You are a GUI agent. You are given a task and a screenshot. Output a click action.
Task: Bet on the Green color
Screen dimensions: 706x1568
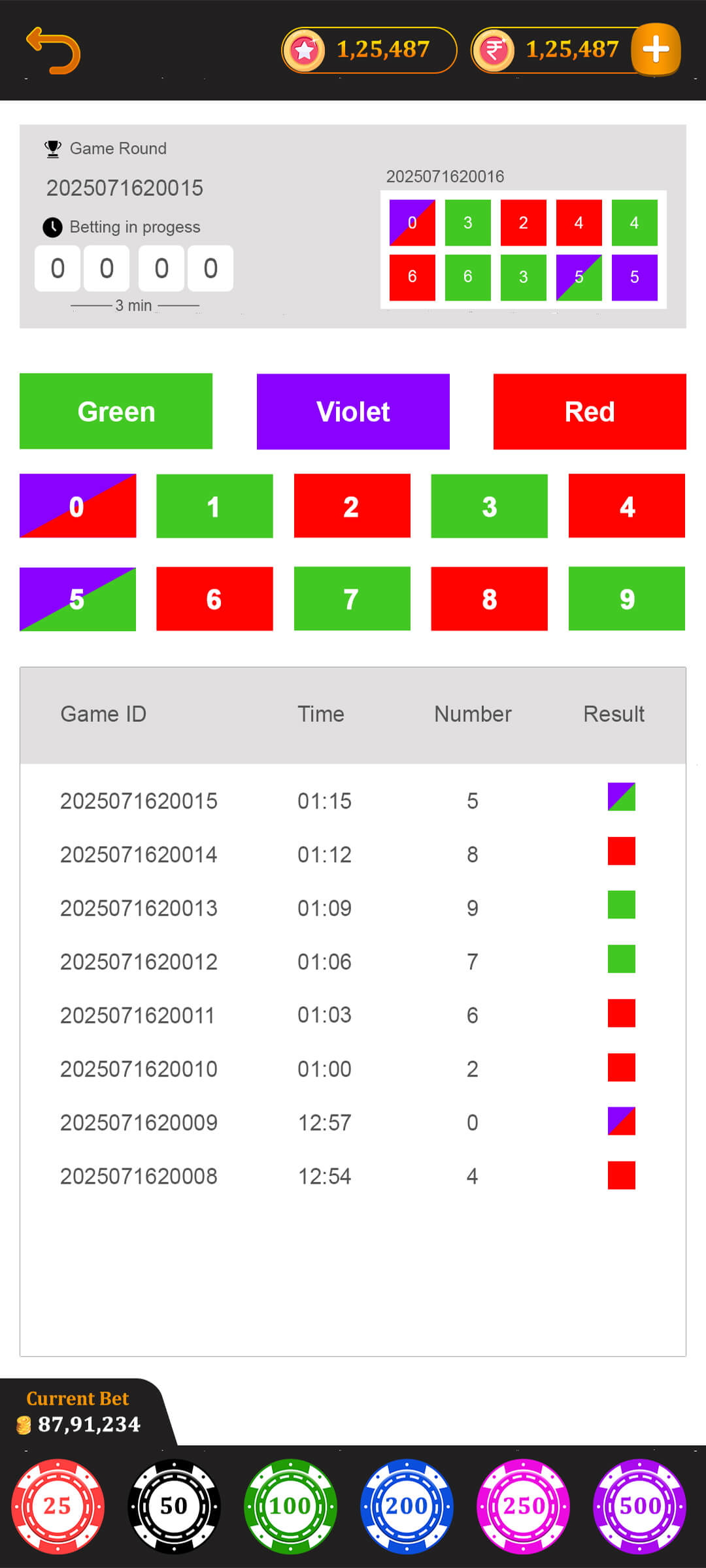tap(116, 411)
